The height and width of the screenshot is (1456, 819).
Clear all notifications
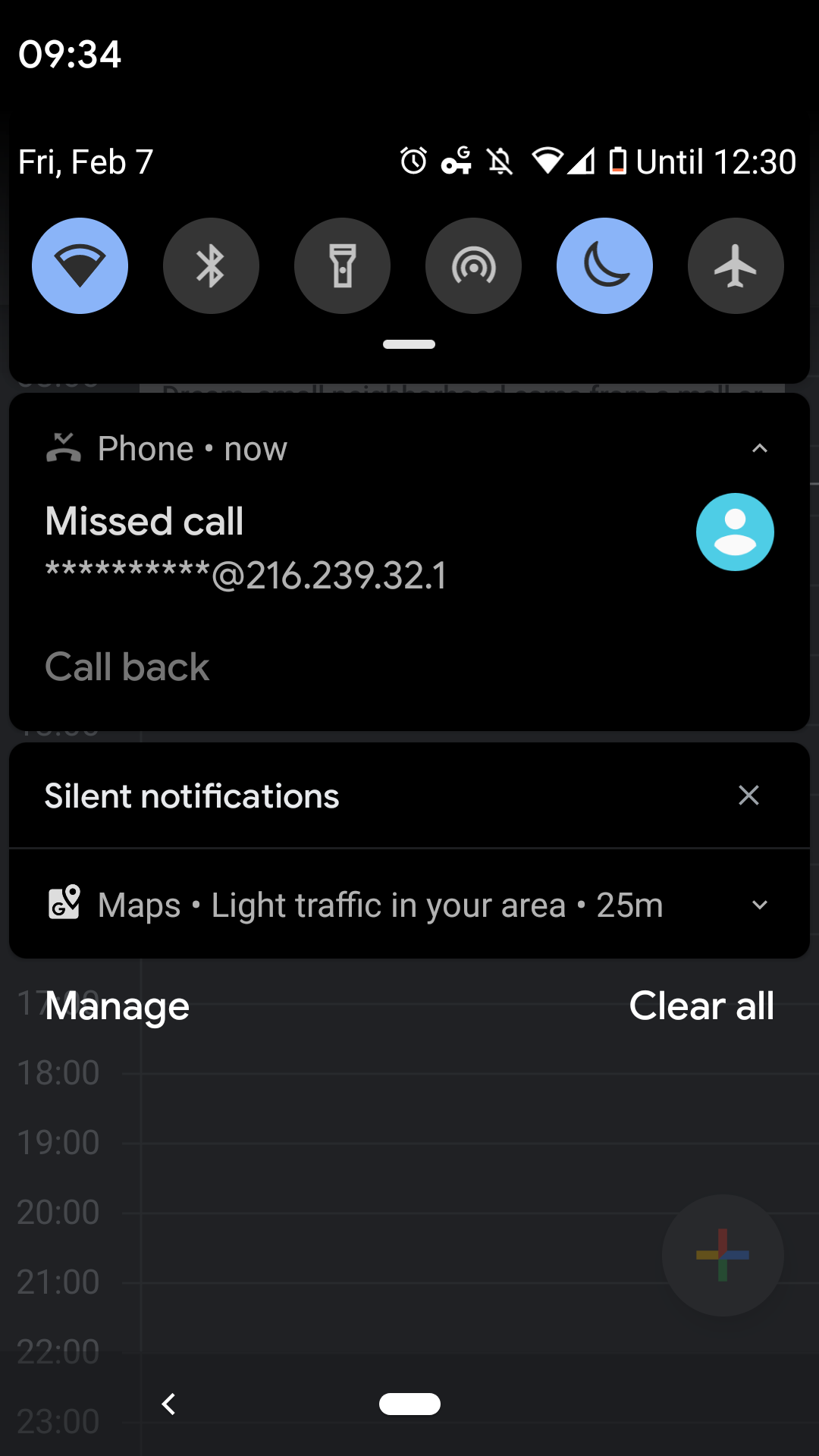click(x=701, y=1006)
